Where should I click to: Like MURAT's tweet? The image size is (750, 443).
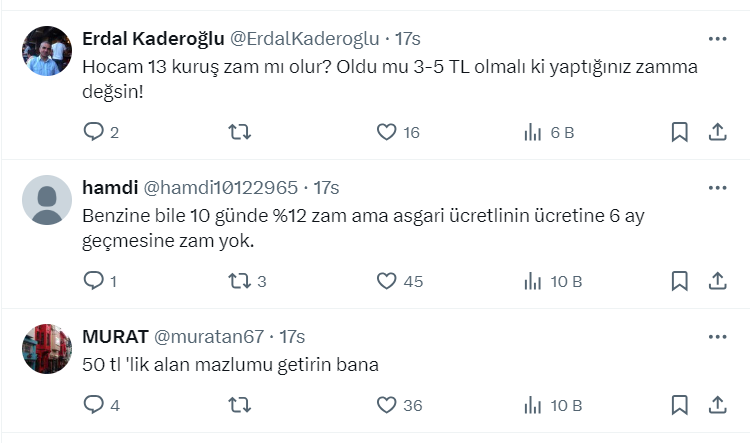(387, 405)
